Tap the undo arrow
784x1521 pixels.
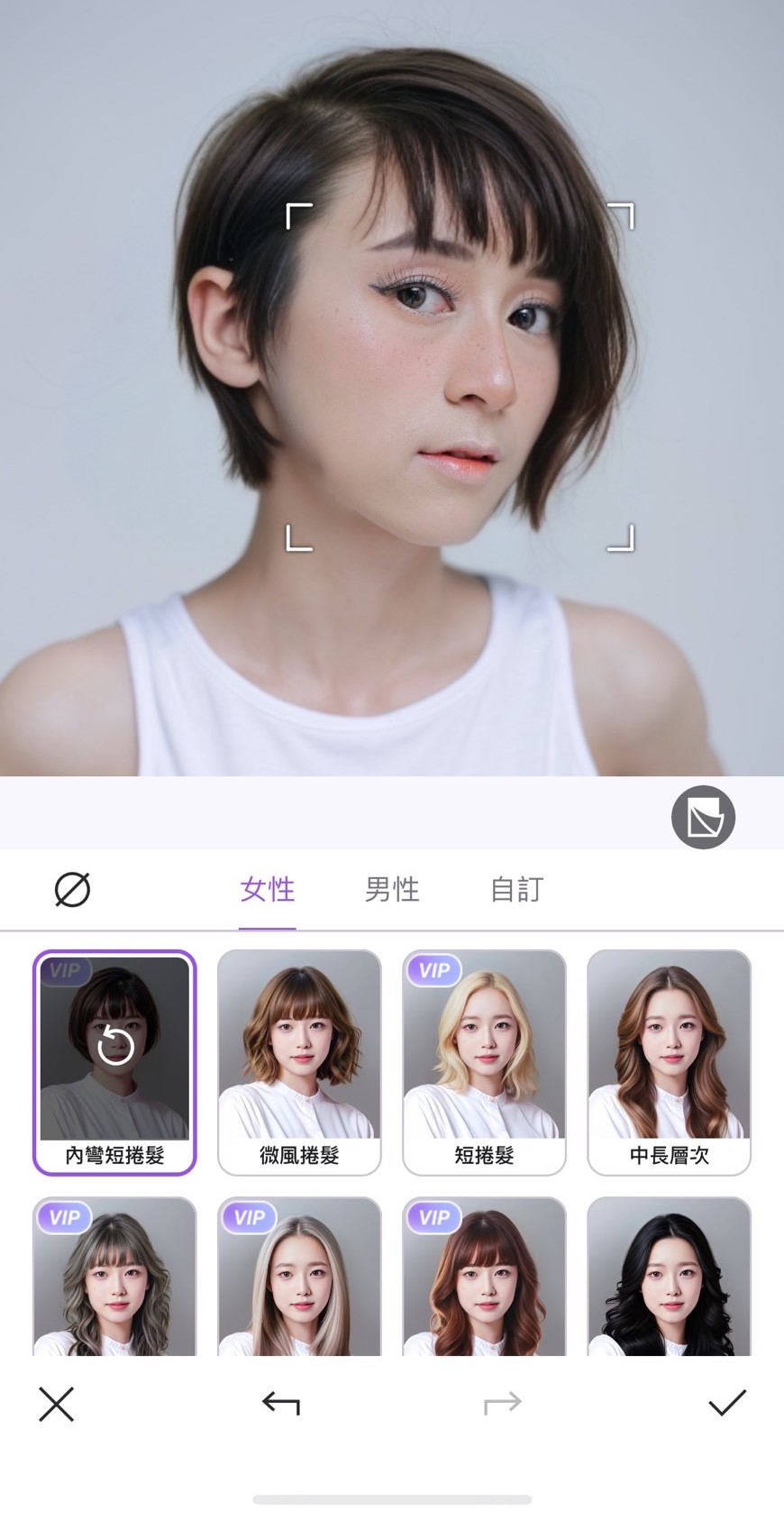tap(278, 1404)
